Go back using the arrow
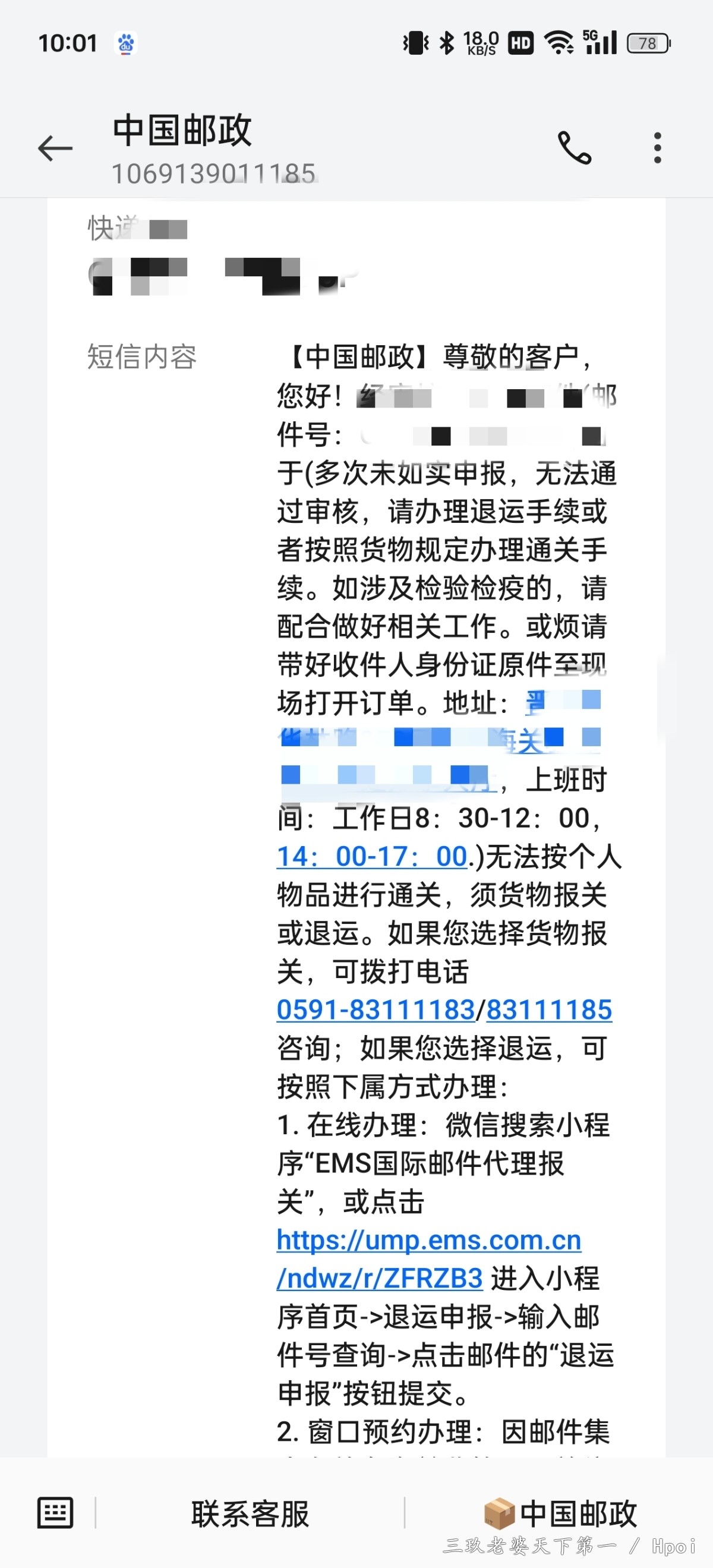This screenshot has width=713, height=1568. click(55, 148)
